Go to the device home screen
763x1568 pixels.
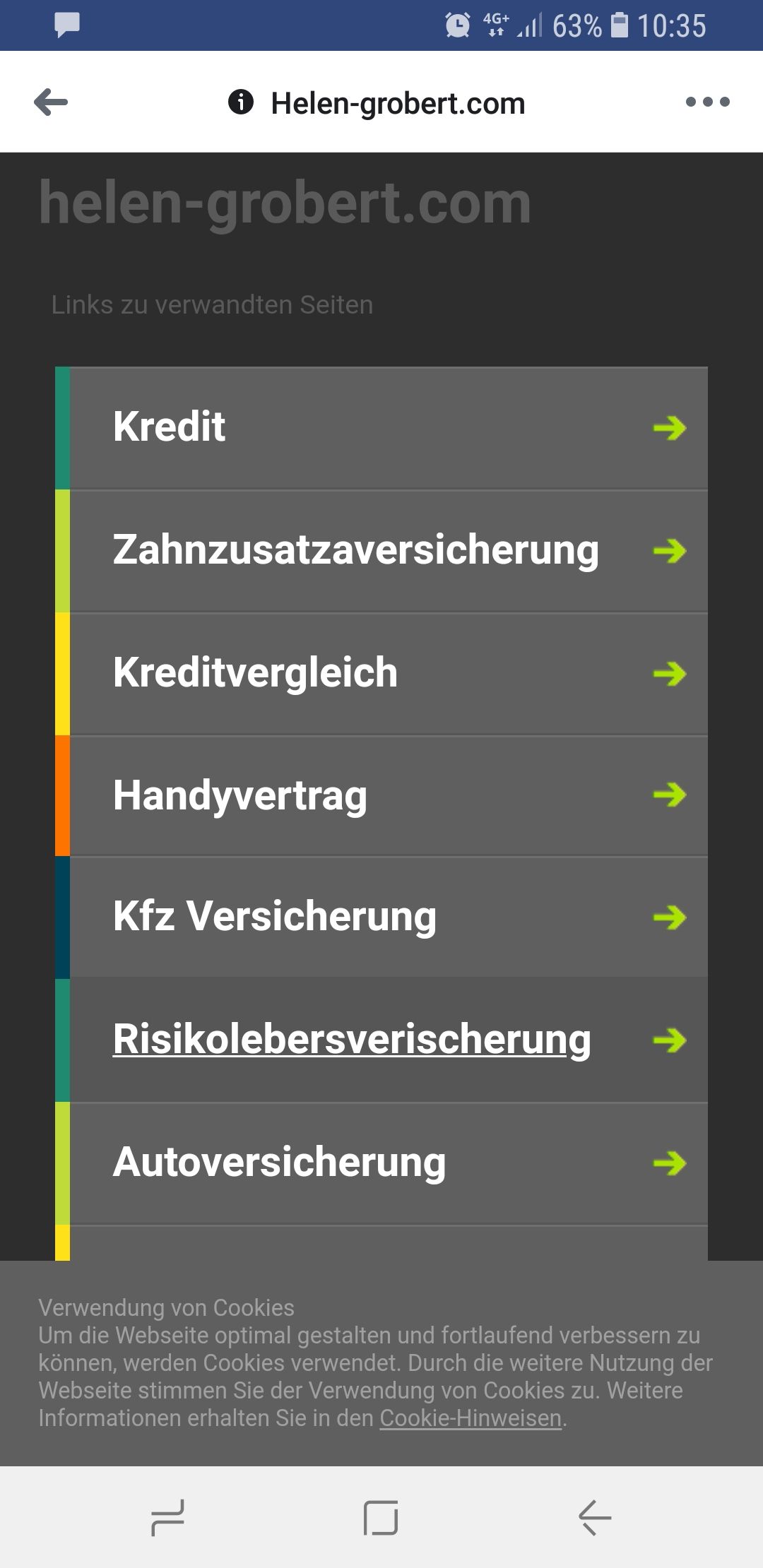381,1517
